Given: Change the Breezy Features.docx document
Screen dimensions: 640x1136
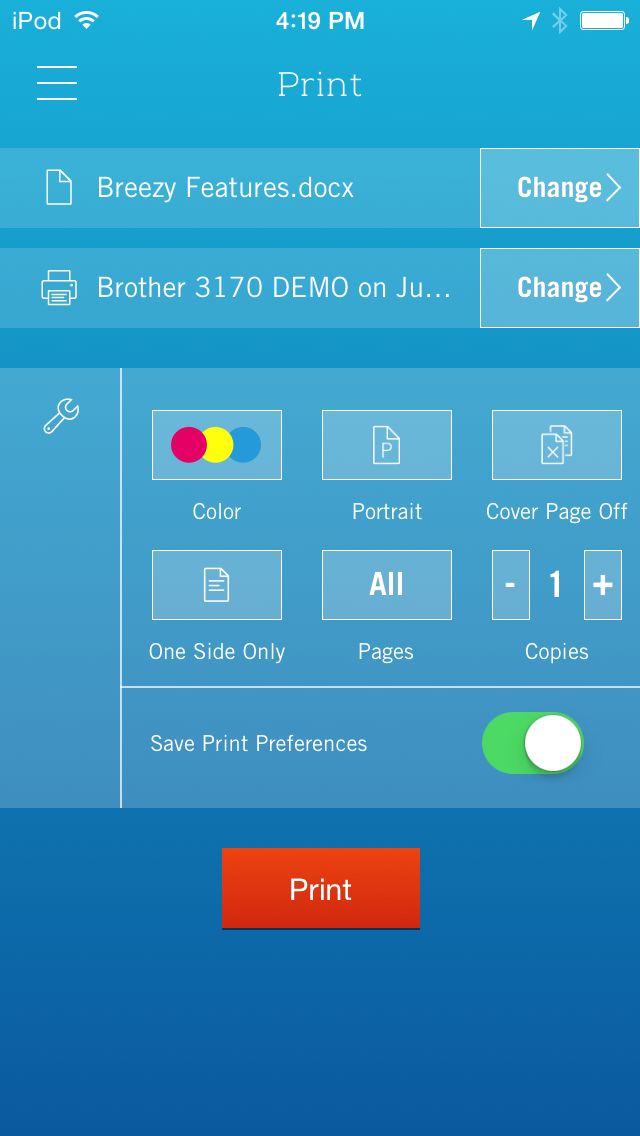Looking at the screenshot, I should (x=559, y=188).
